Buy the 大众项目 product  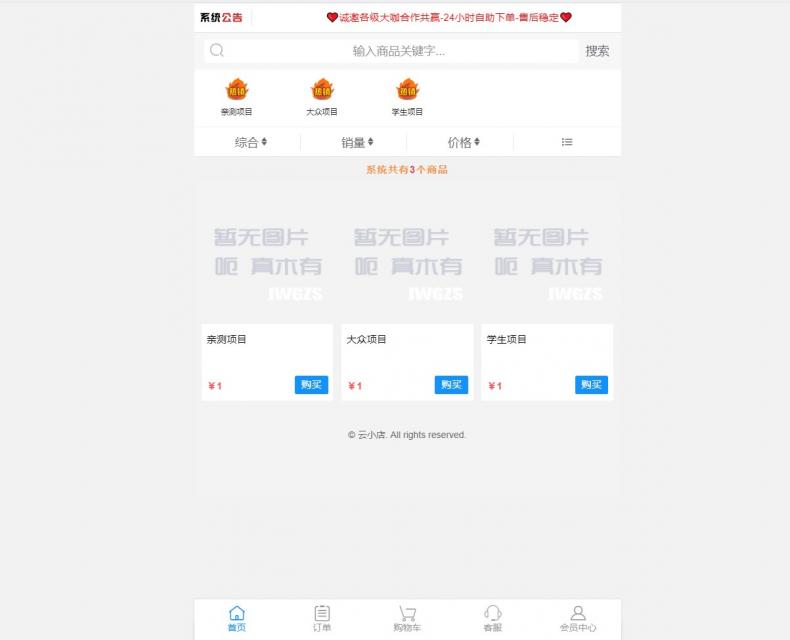click(x=451, y=385)
